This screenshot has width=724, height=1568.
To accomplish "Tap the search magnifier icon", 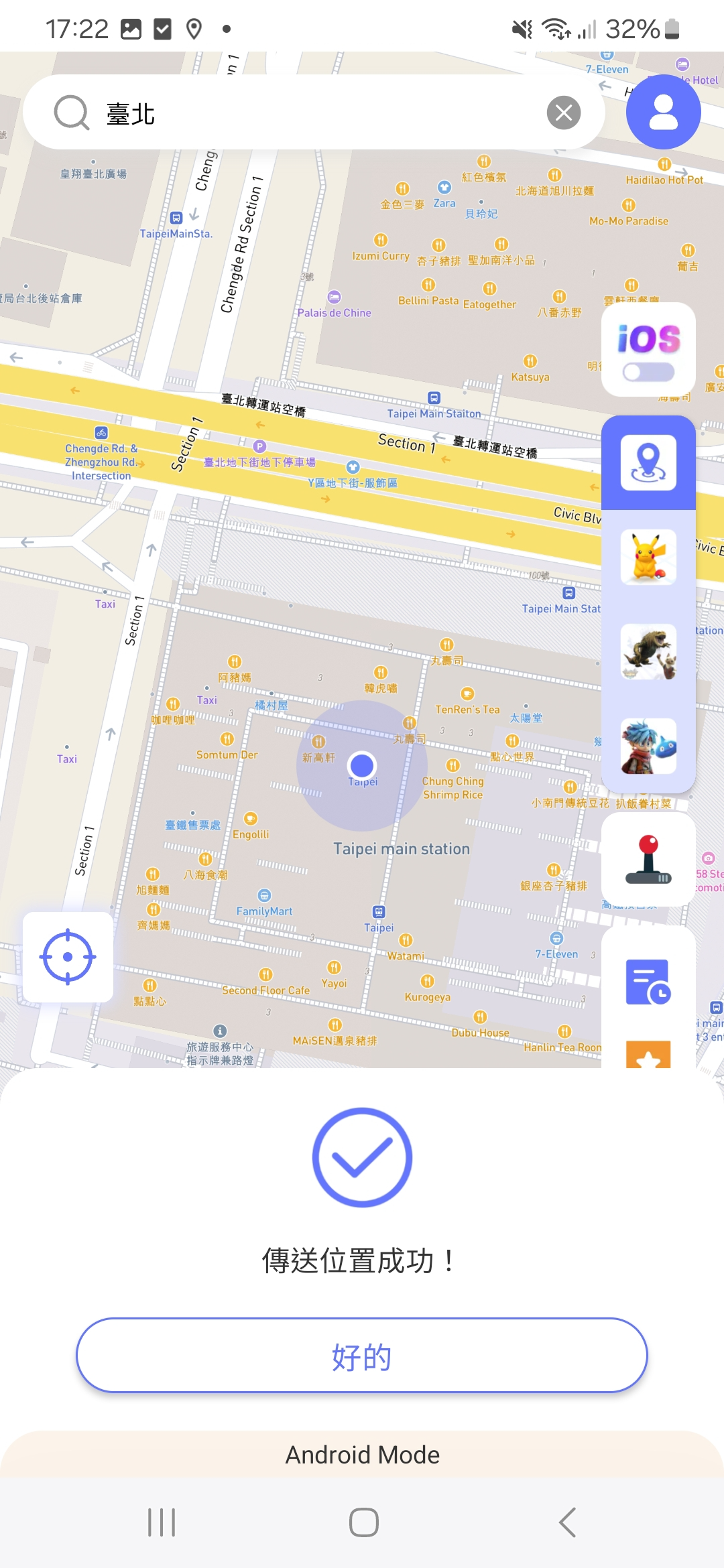I will pyautogui.click(x=71, y=113).
